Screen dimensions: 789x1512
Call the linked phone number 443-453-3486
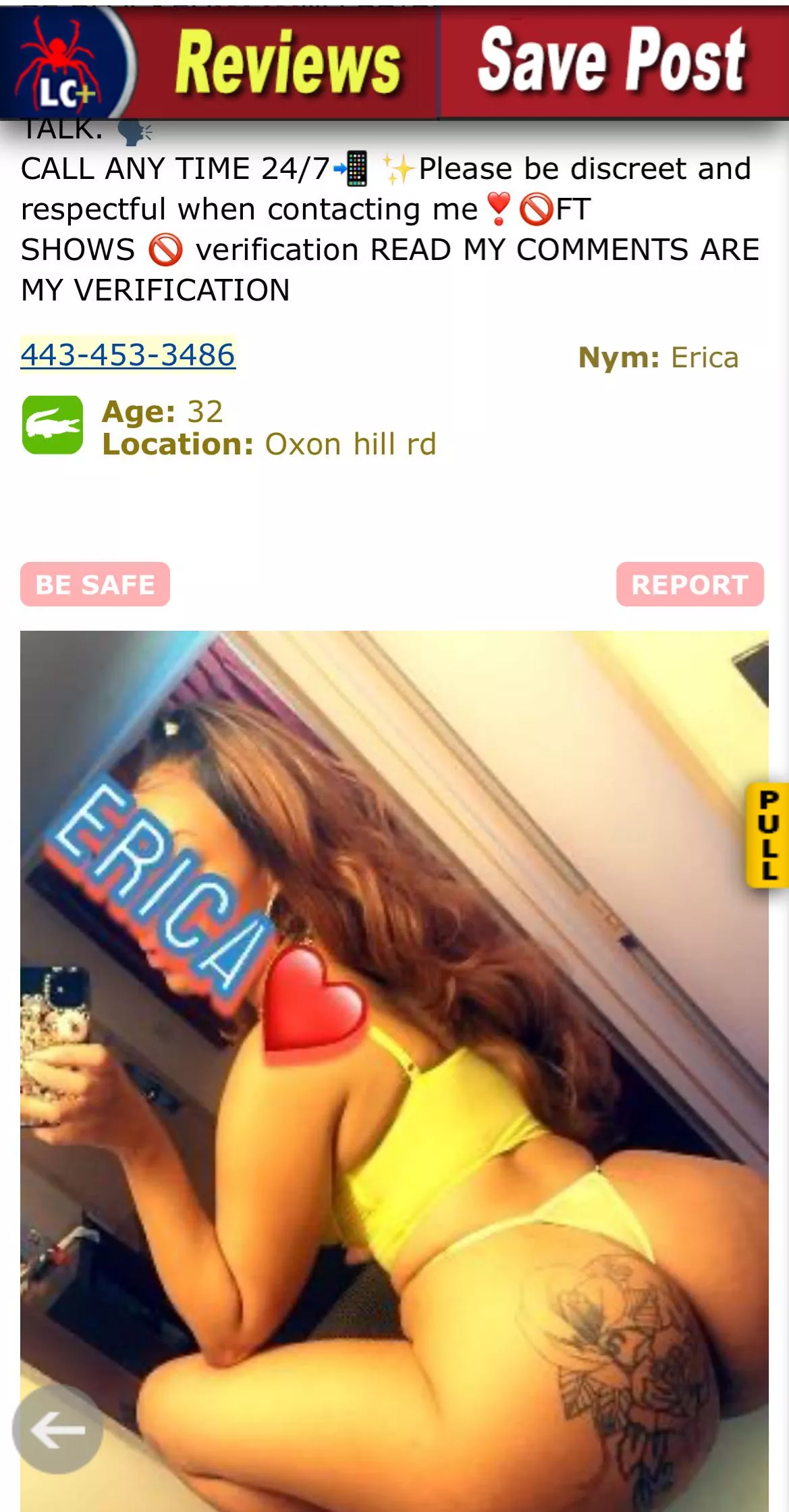pyautogui.click(x=128, y=355)
